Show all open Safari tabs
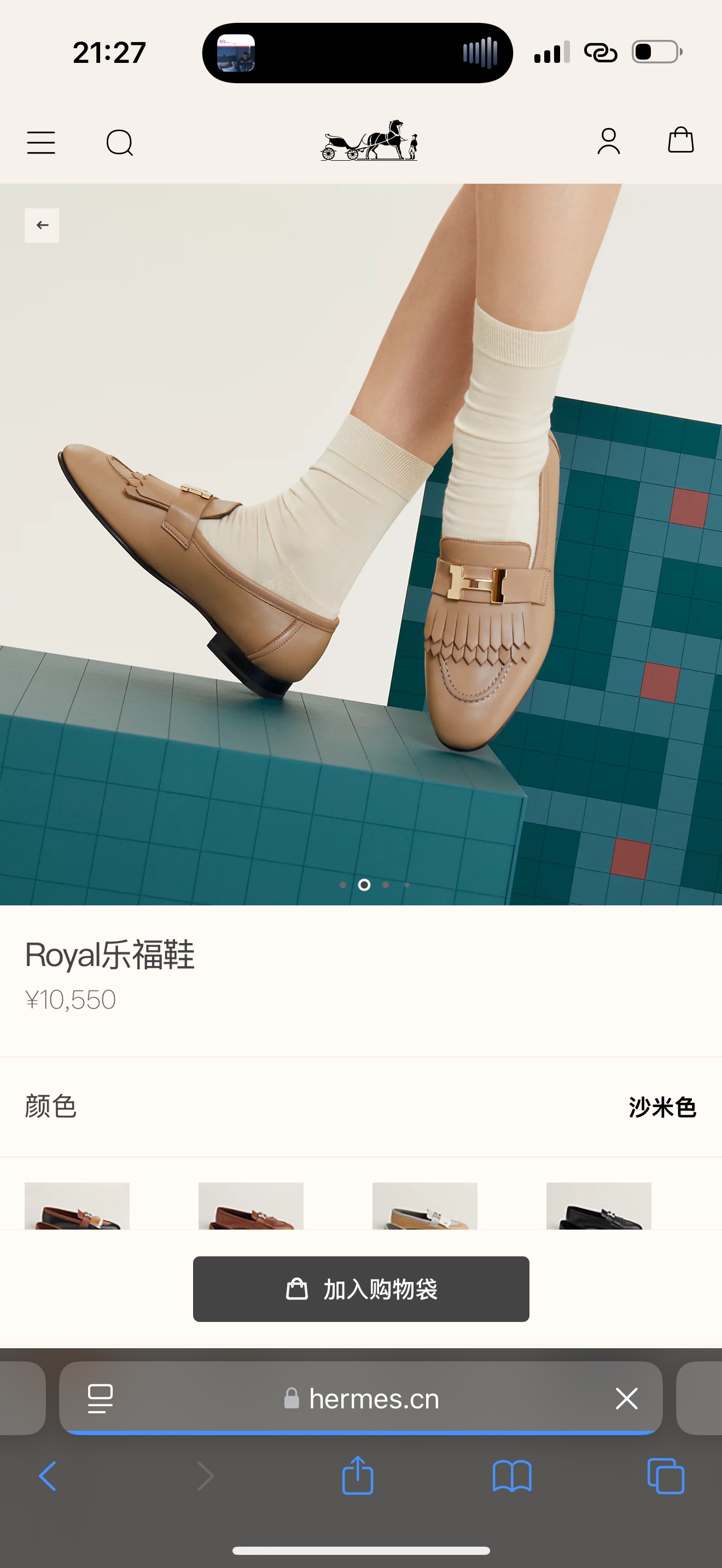Image resolution: width=722 pixels, height=1568 pixels. (665, 1476)
